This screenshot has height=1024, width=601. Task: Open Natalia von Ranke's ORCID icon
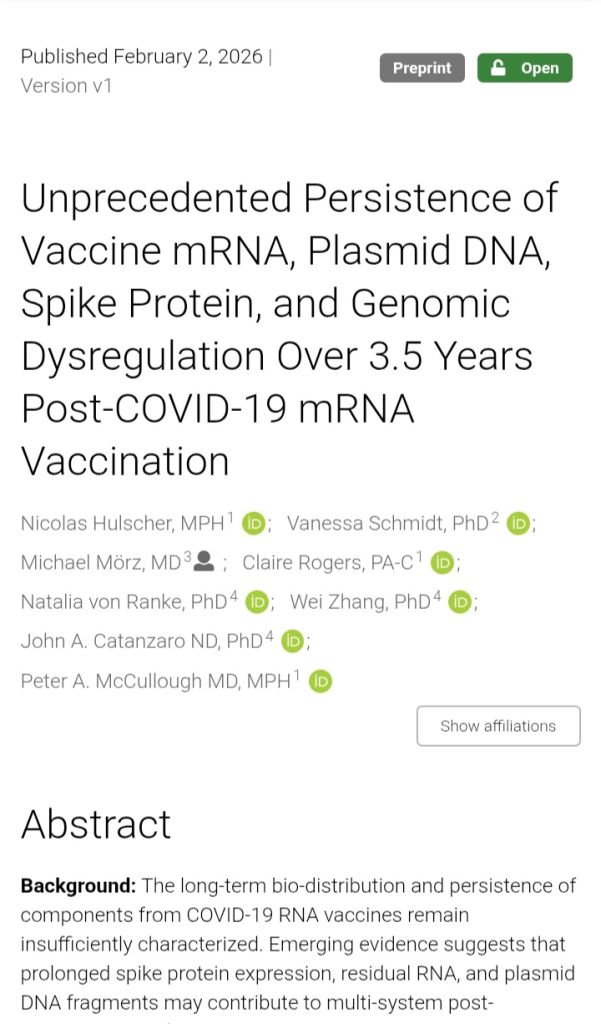point(257,602)
